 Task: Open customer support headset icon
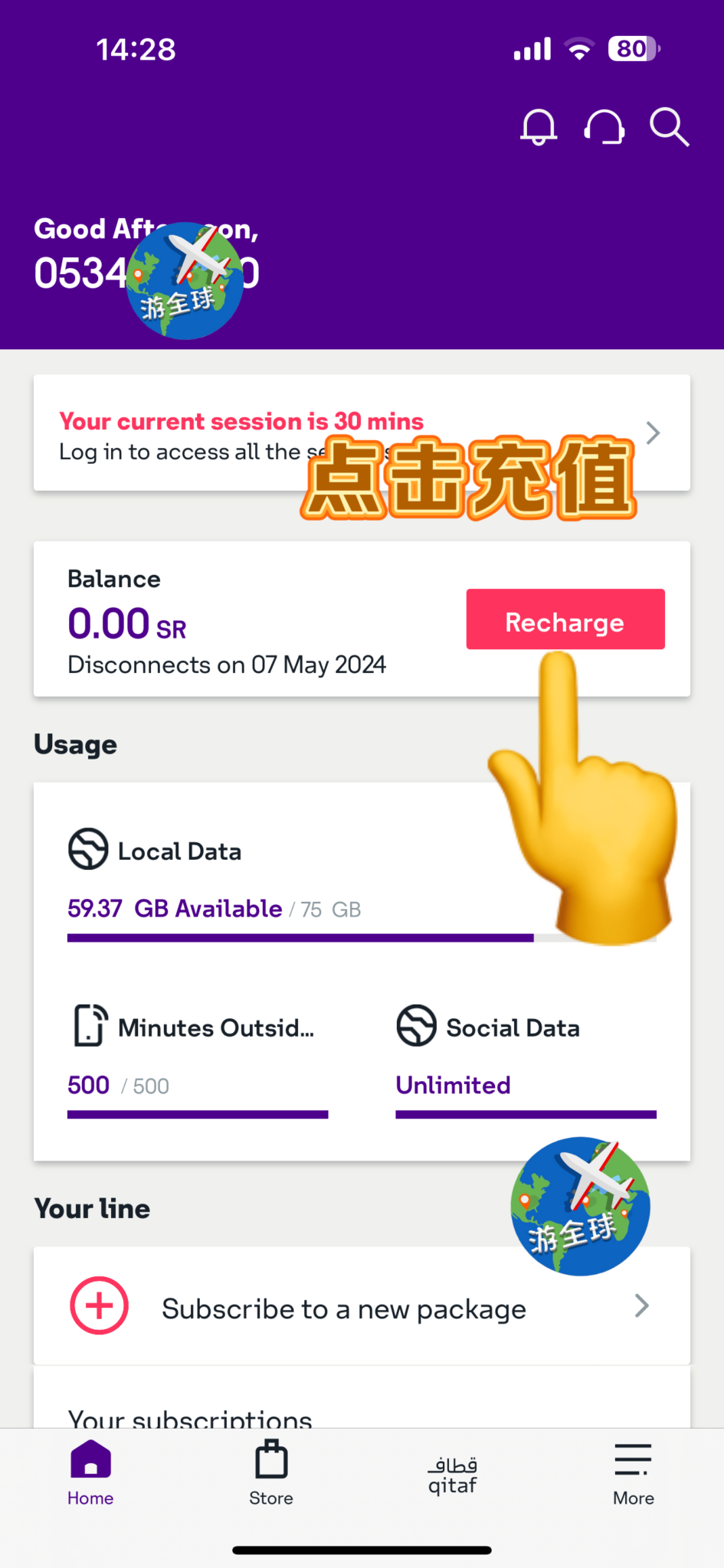(x=604, y=127)
